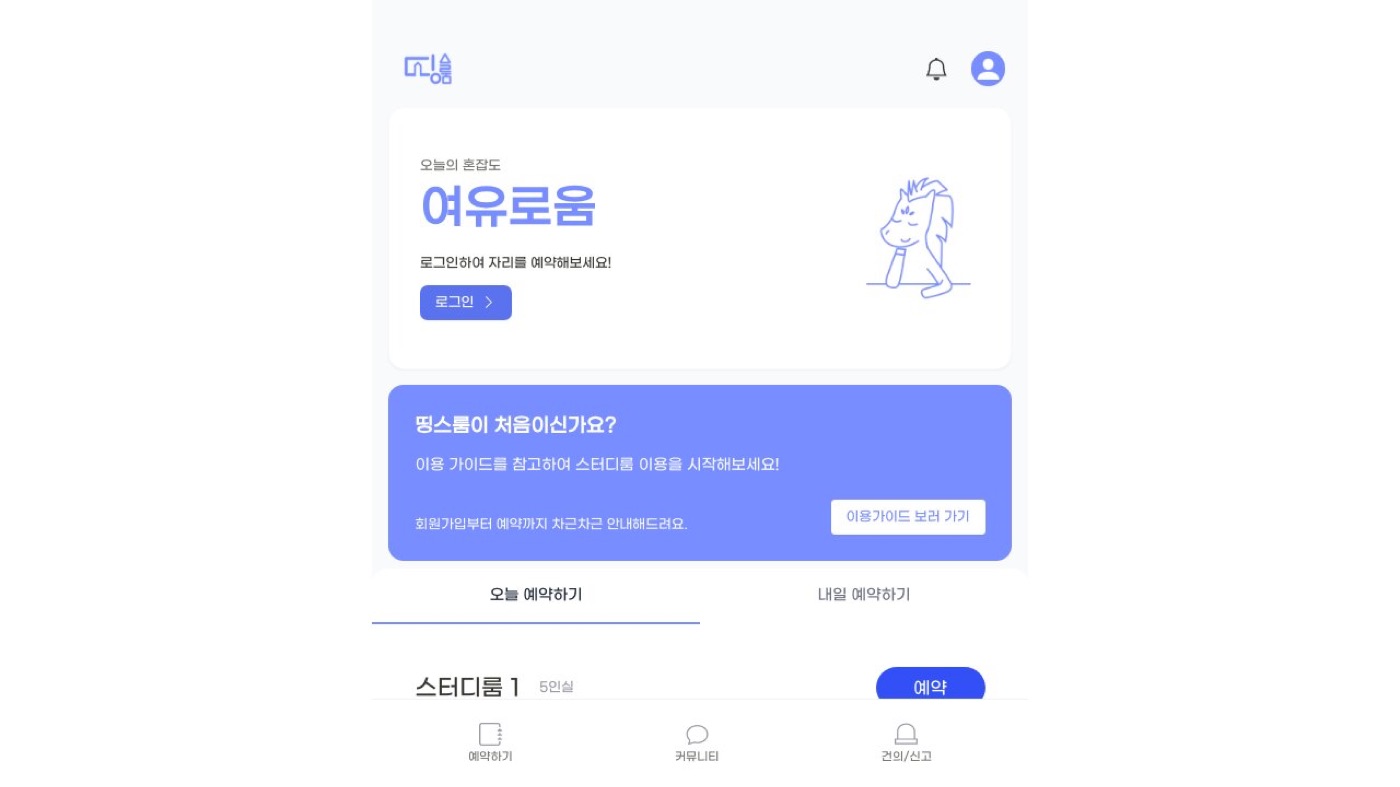This screenshot has width=1400, height=787.
Task: Switch to the 오늘 예약하기 tab
Action: pyautogui.click(x=536, y=595)
